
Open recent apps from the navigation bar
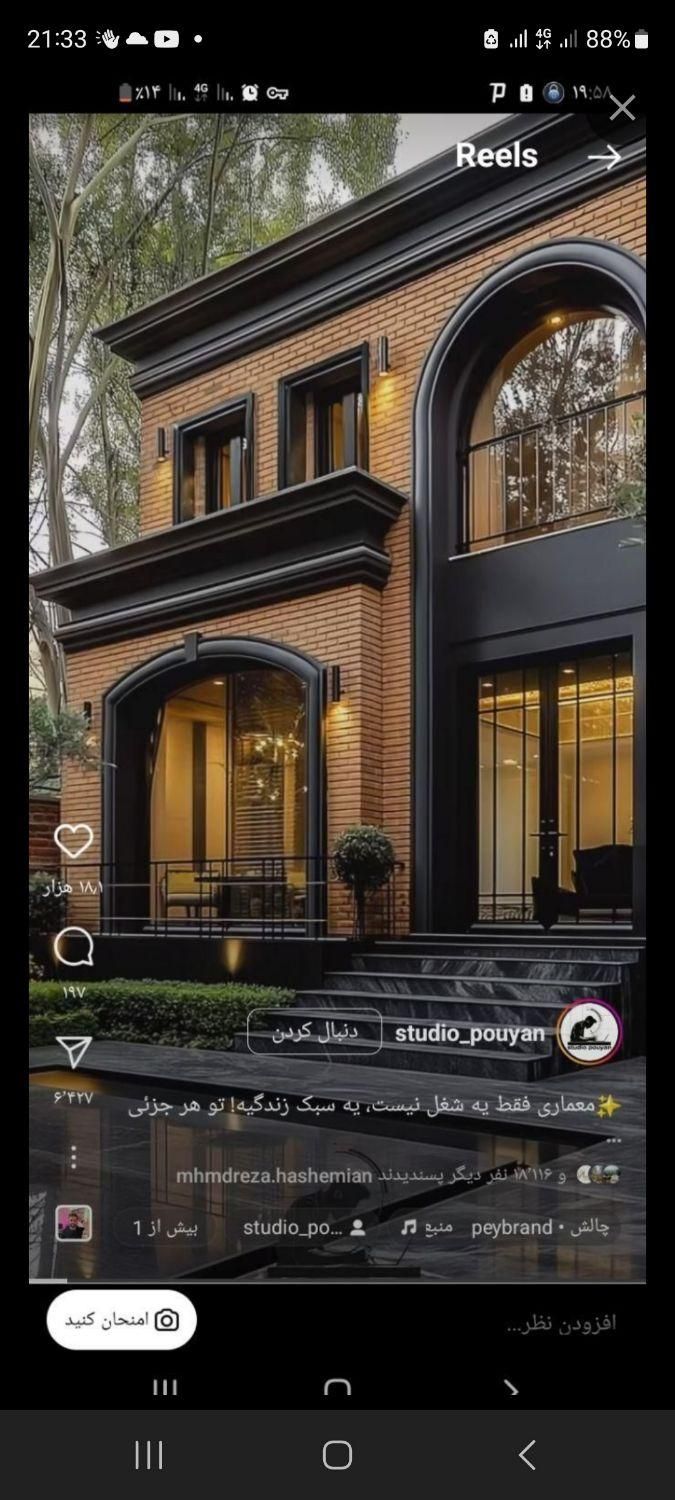pos(149,1455)
